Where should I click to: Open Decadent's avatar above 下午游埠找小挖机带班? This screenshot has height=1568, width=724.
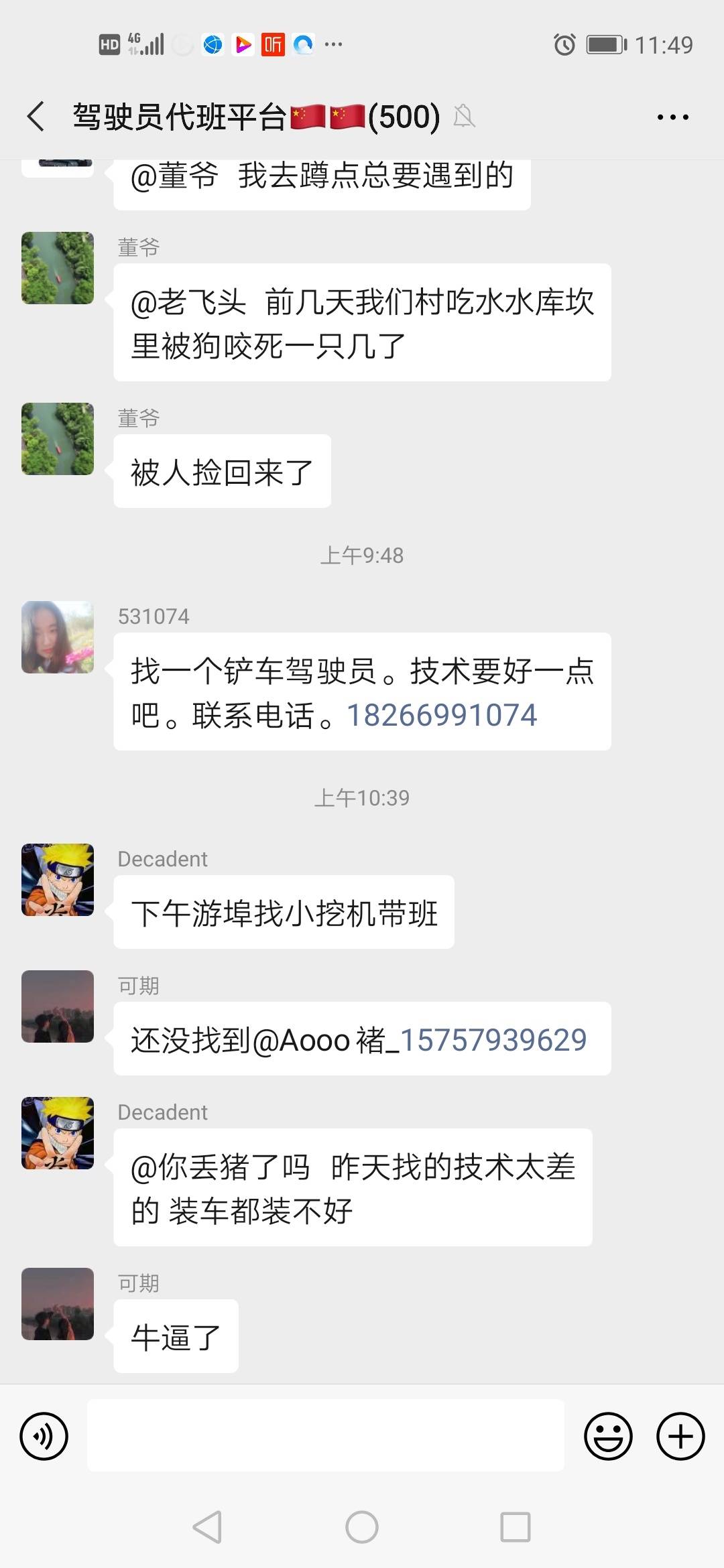click(x=58, y=880)
